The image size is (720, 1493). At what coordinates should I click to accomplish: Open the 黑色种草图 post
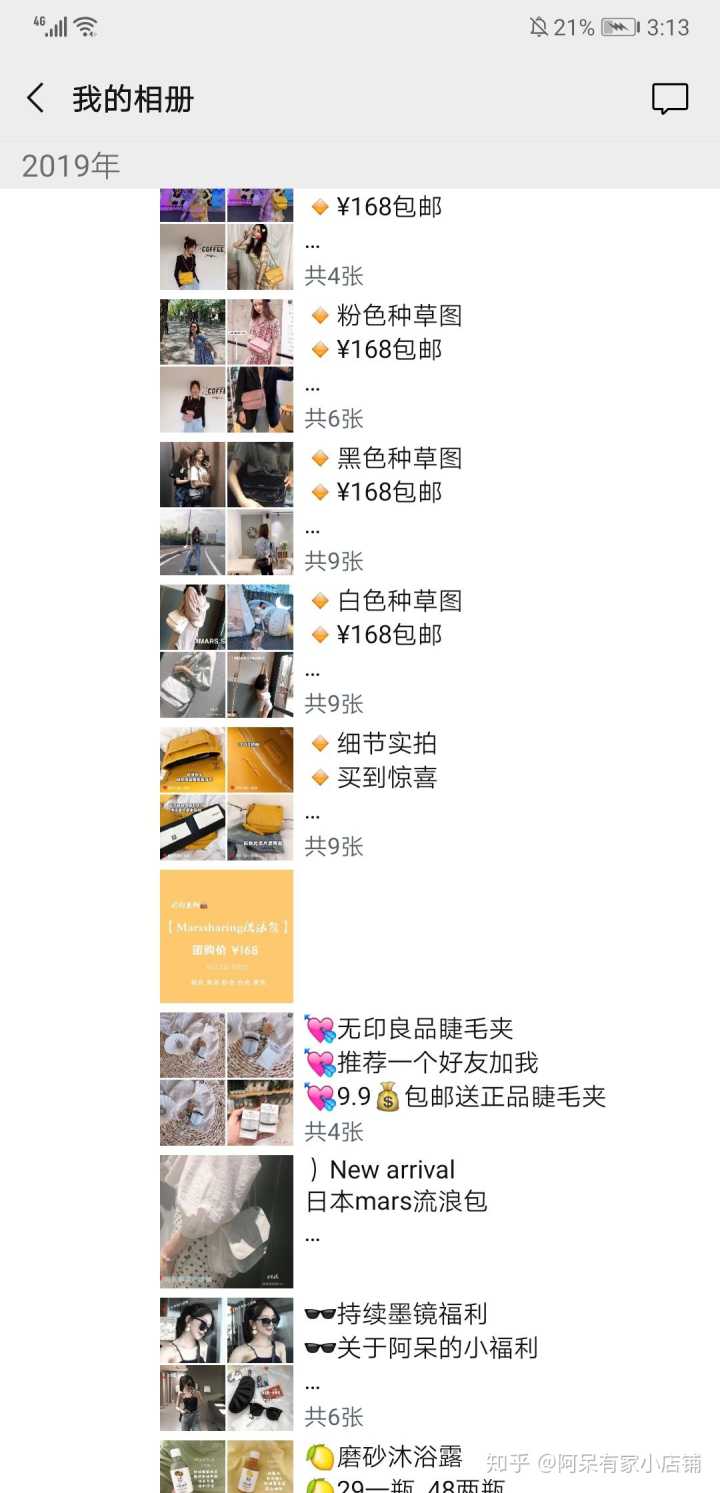coord(400,508)
